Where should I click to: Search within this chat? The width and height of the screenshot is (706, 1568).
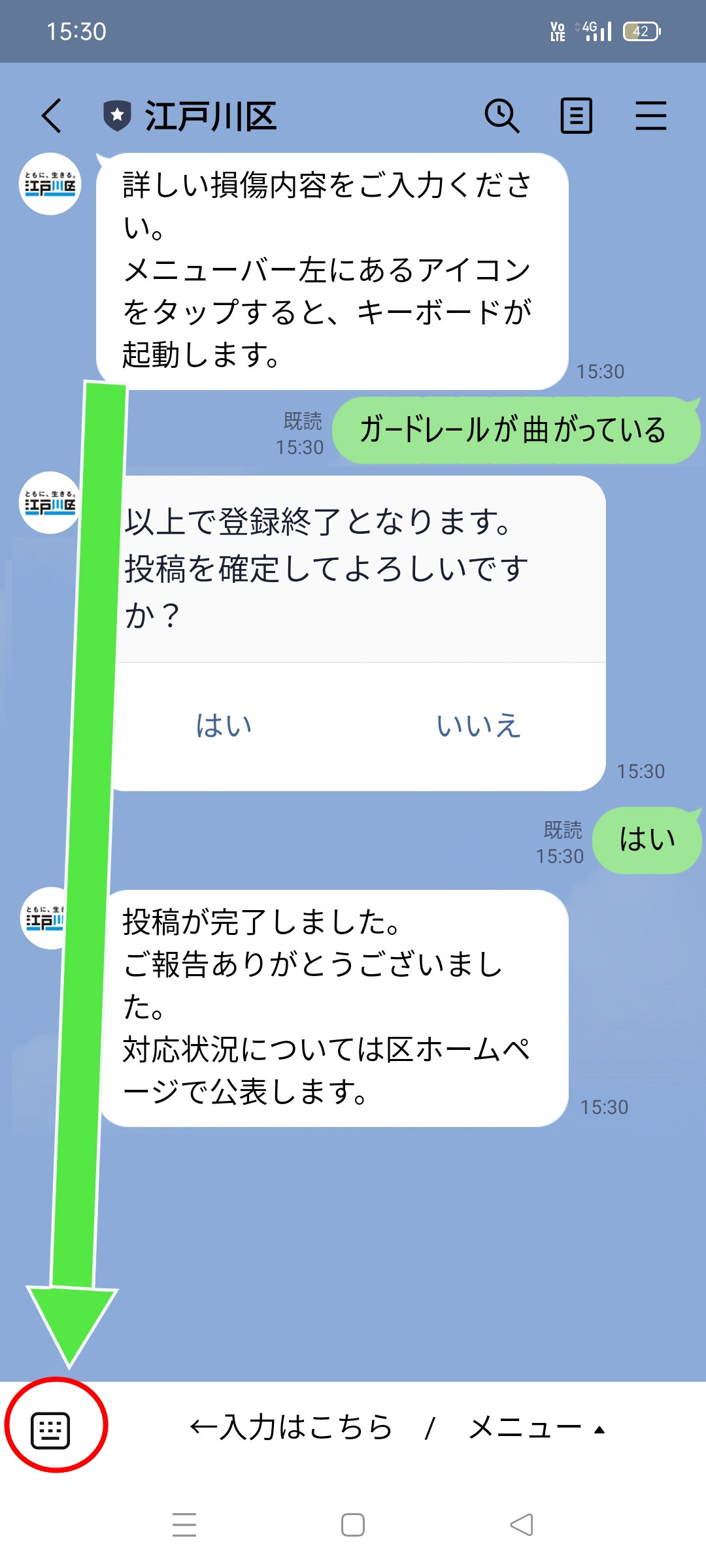click(x=502, y=116)
